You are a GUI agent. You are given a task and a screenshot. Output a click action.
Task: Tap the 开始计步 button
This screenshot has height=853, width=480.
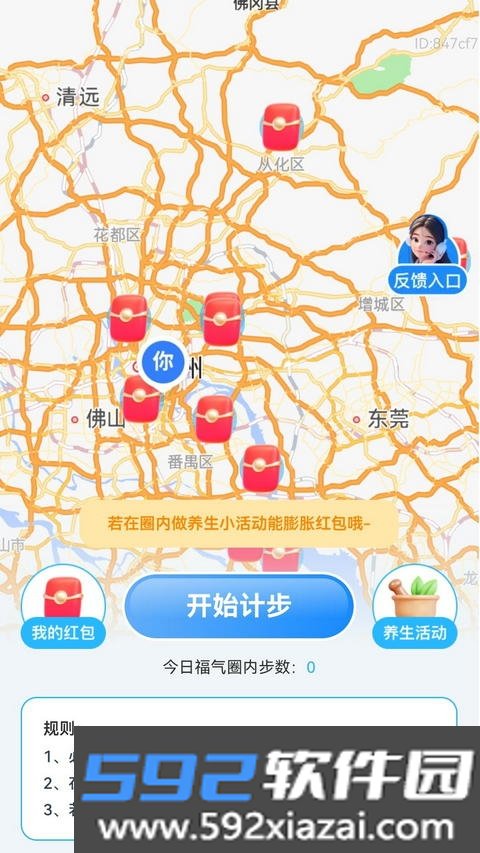point(239,606)
